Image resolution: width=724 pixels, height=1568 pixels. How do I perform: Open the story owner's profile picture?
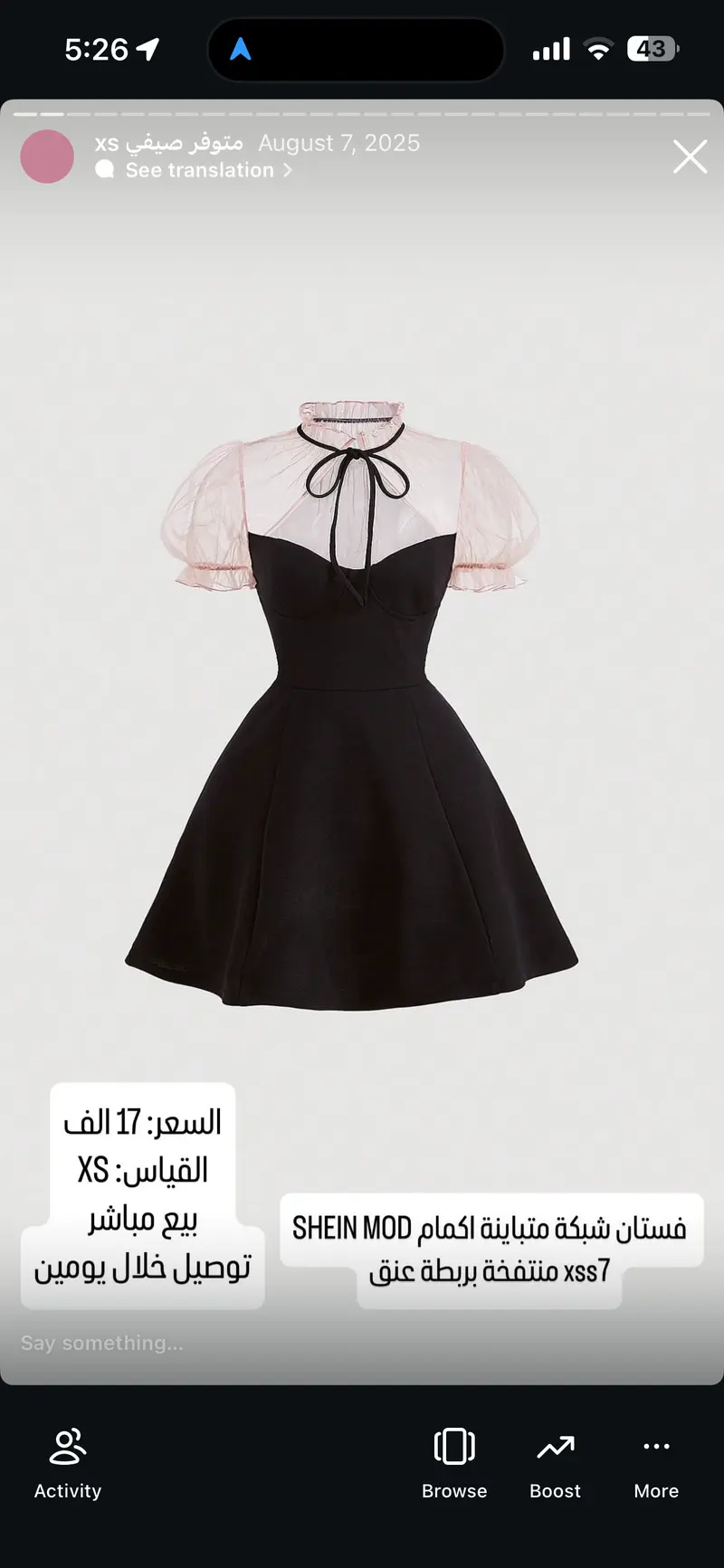tap(47, 157)
